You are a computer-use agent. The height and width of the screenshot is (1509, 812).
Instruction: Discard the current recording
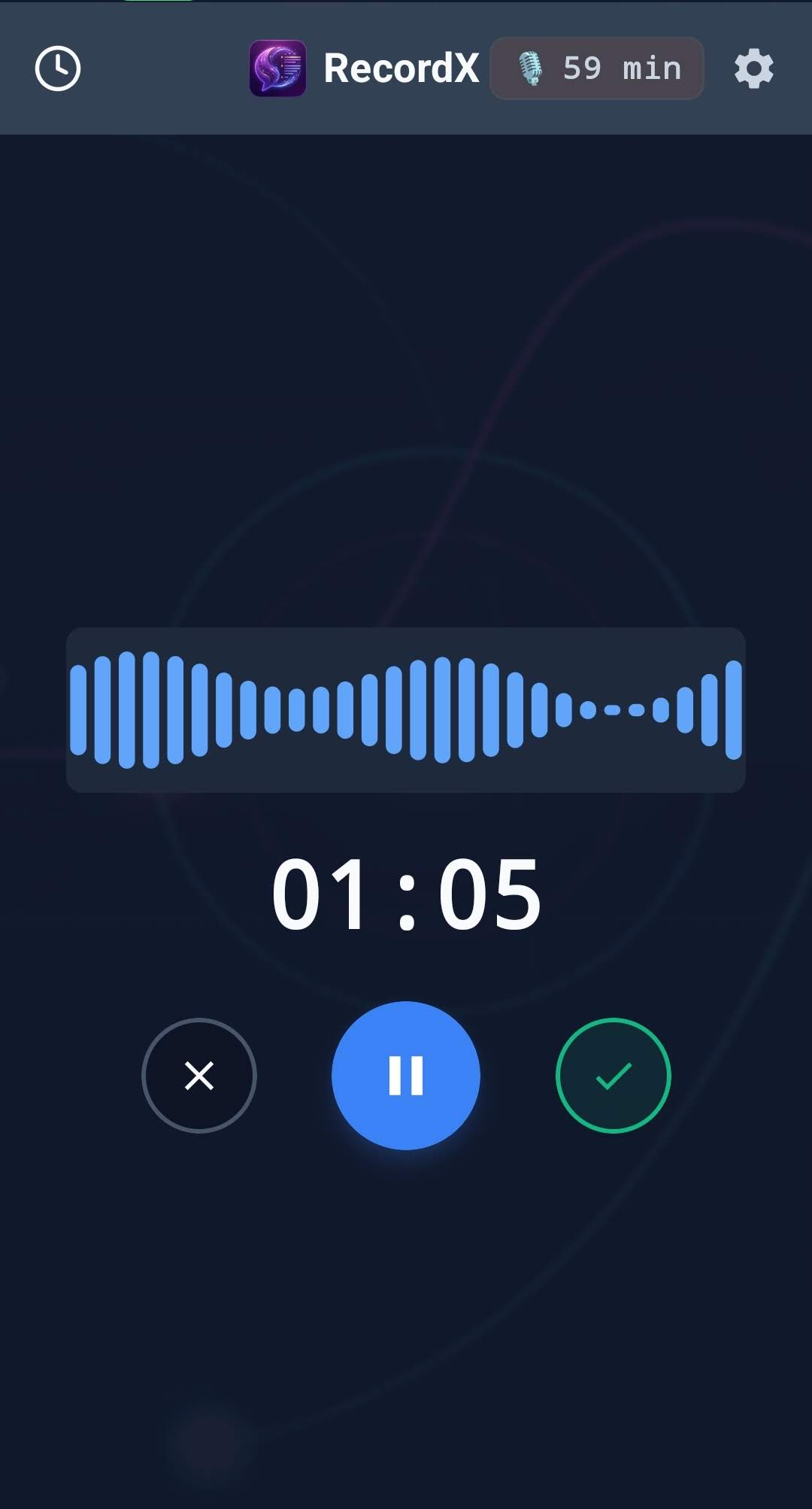(x=198, y=1076)
